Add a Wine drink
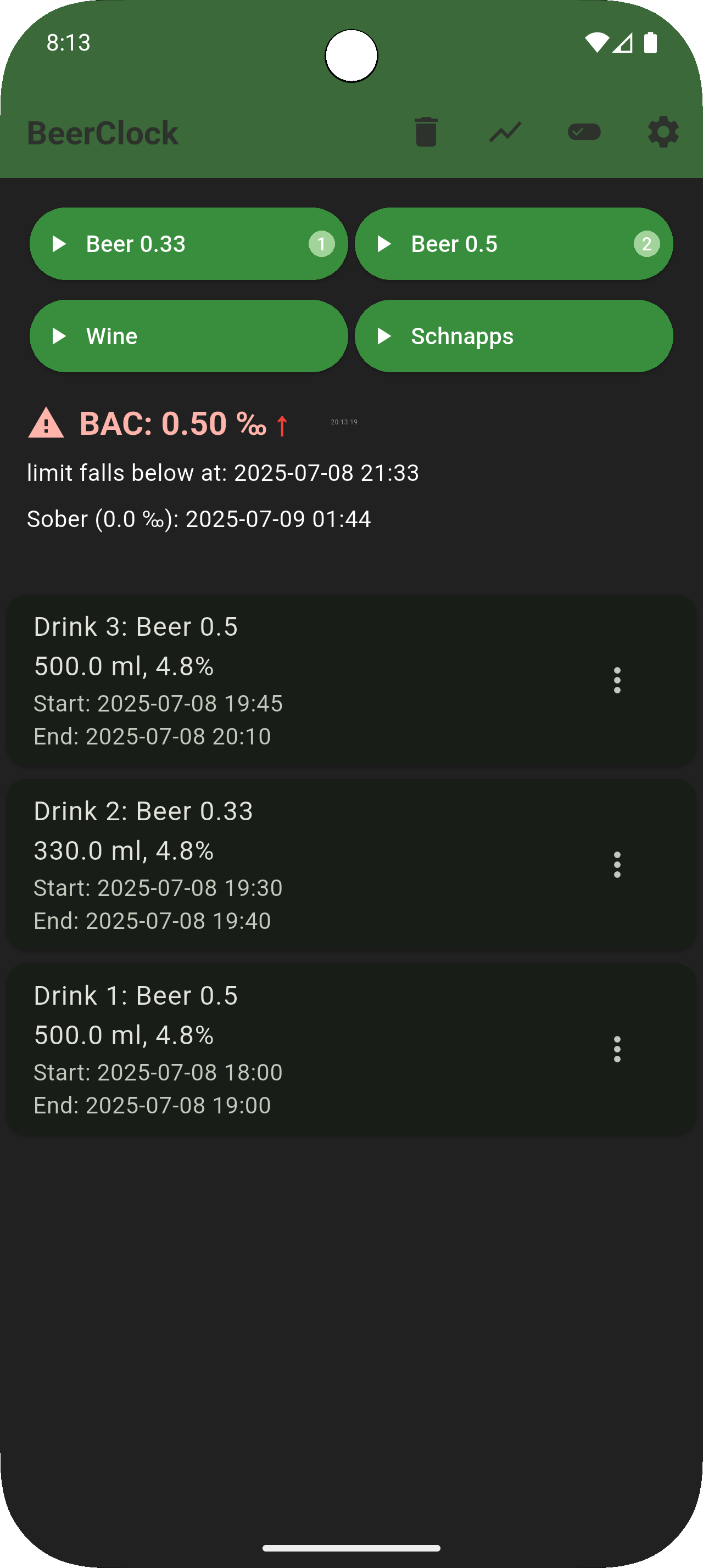703x1568 pixels. pyautogui.click(x=189, y=336)
